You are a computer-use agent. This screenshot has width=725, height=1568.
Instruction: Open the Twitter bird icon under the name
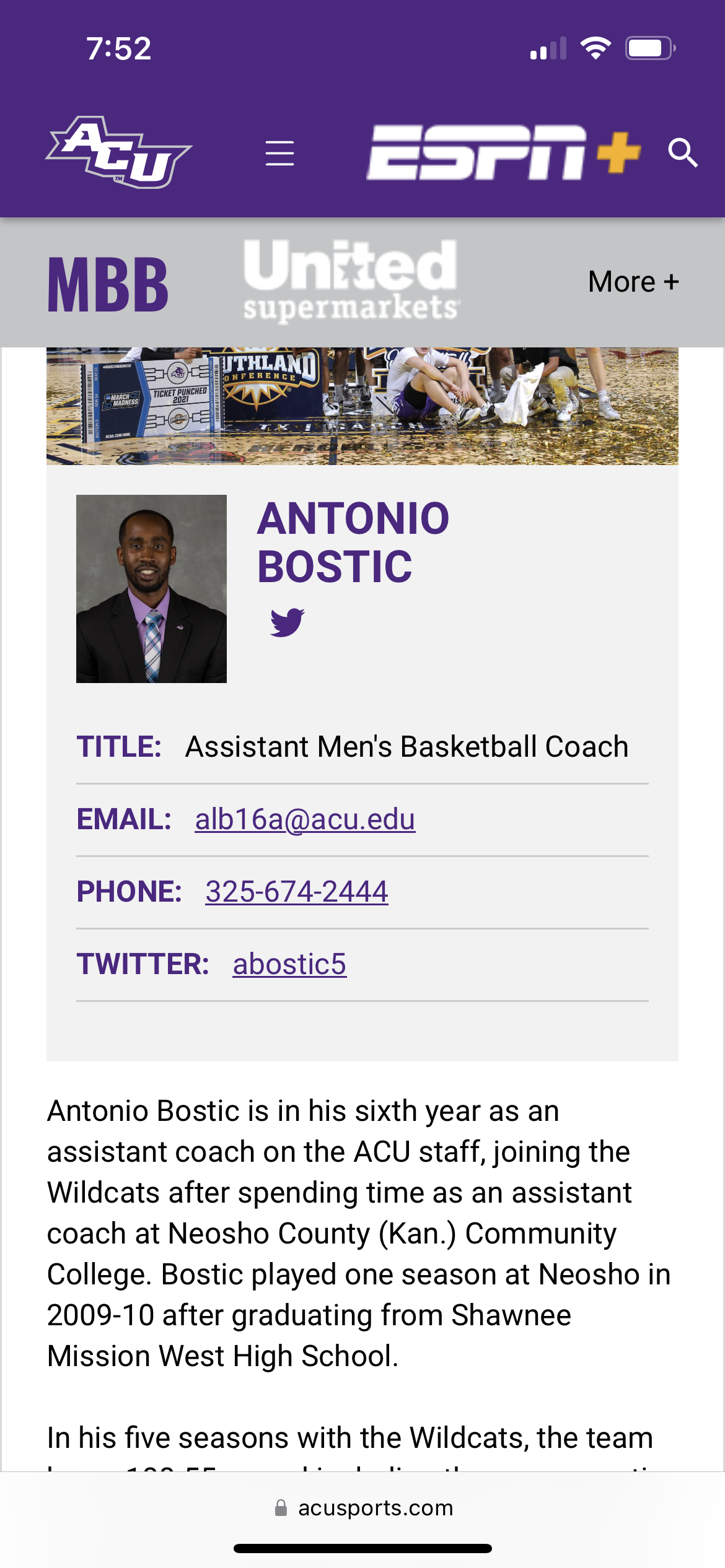click(x=287, y=622)
